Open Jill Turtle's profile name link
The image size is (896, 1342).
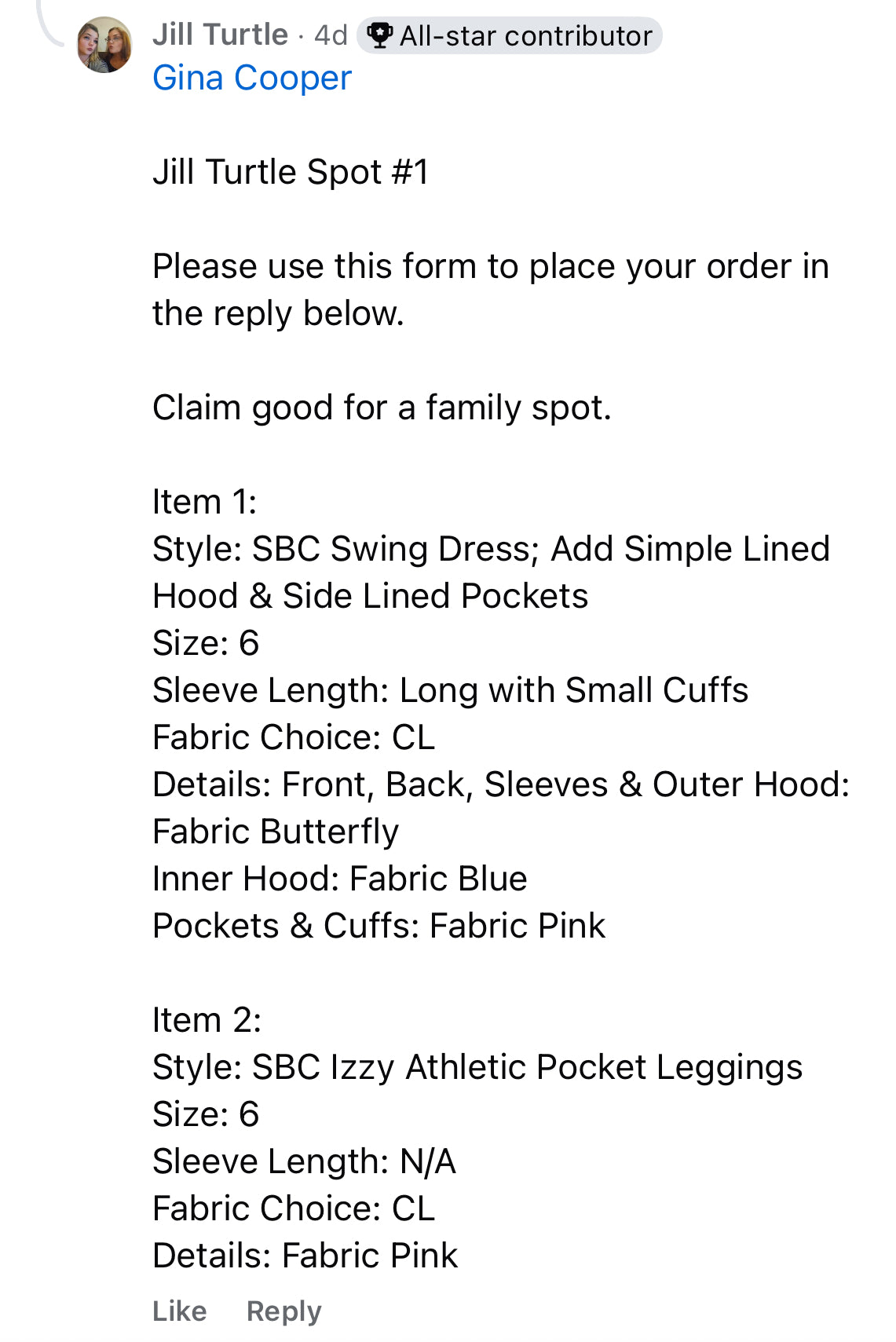[221, 35]
